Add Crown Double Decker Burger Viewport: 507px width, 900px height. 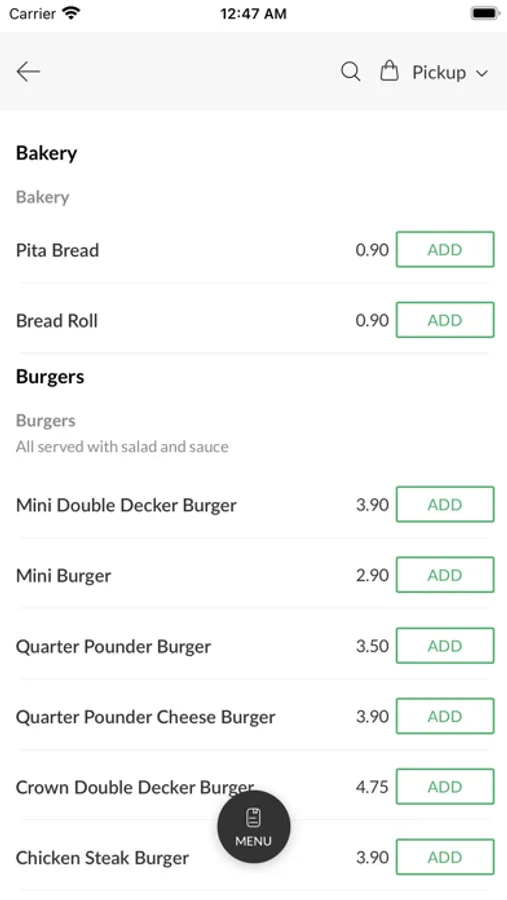click(445, 786)
